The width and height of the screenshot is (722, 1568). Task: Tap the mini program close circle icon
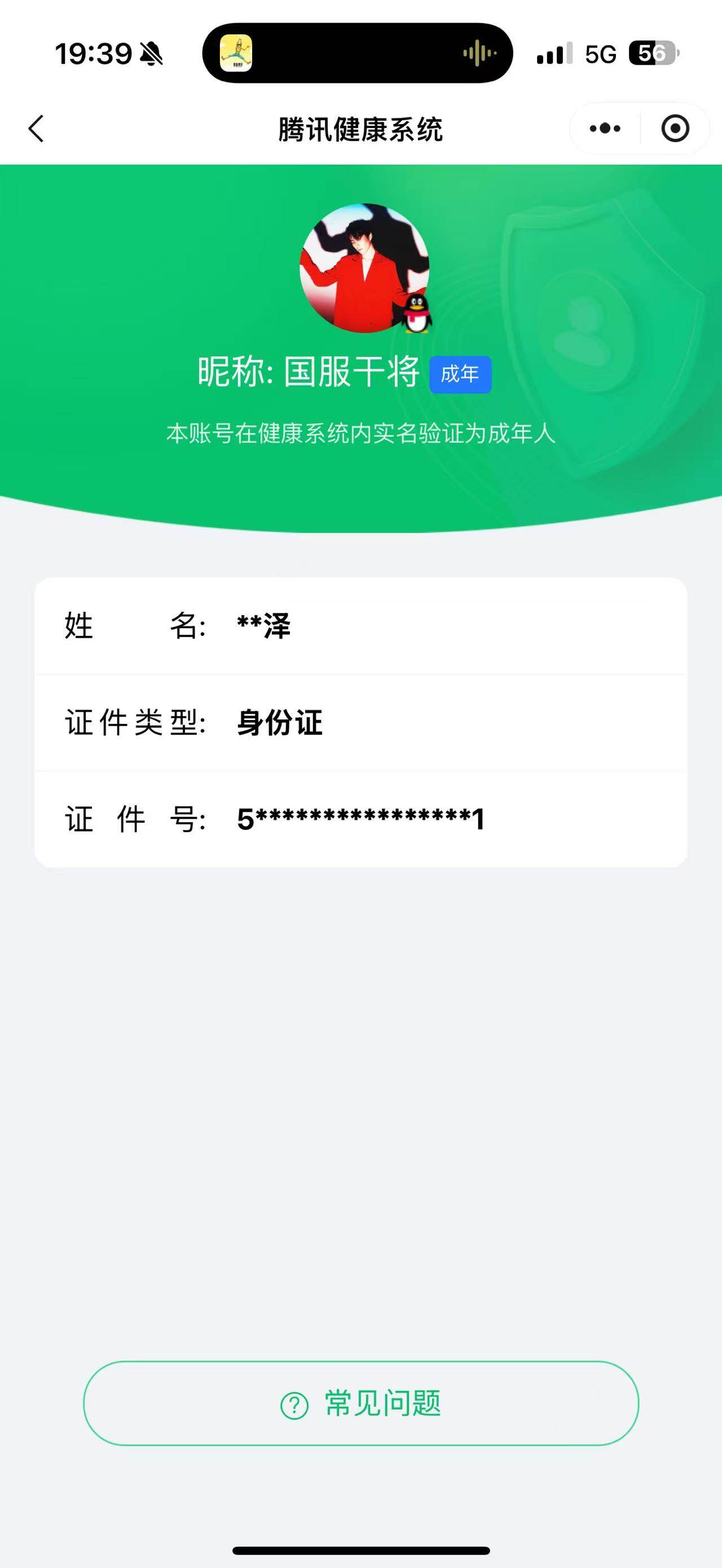pyautogui.click(x=675, y=129)
